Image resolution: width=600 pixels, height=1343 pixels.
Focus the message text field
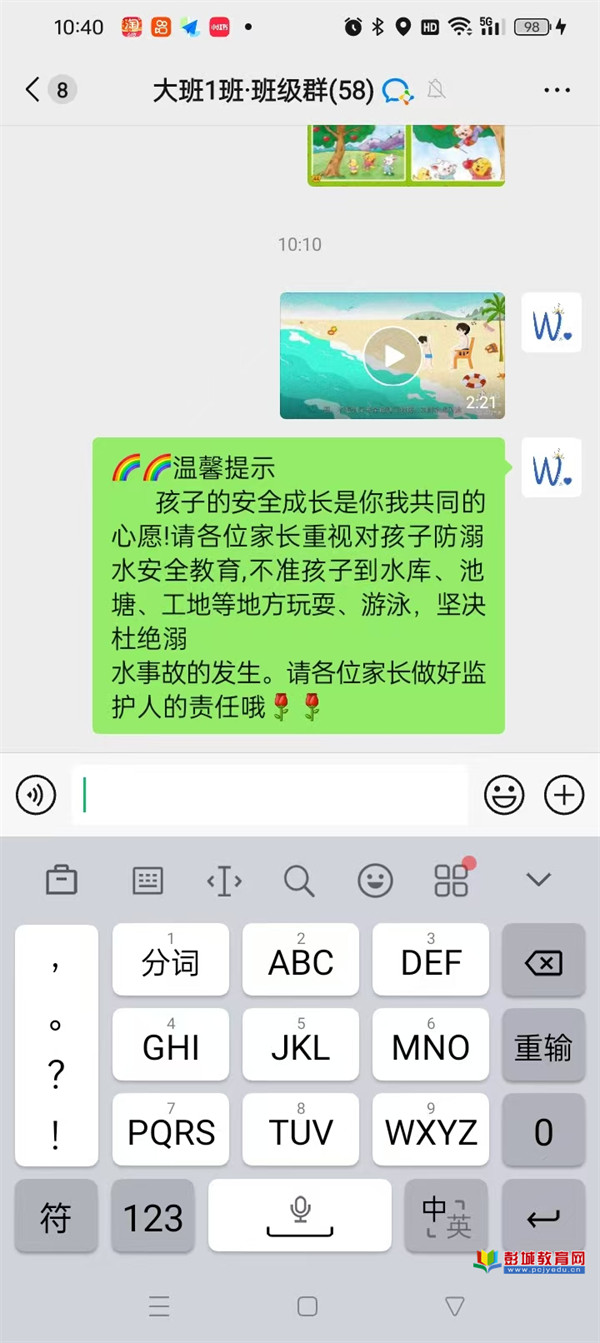(x=270, y=796)
